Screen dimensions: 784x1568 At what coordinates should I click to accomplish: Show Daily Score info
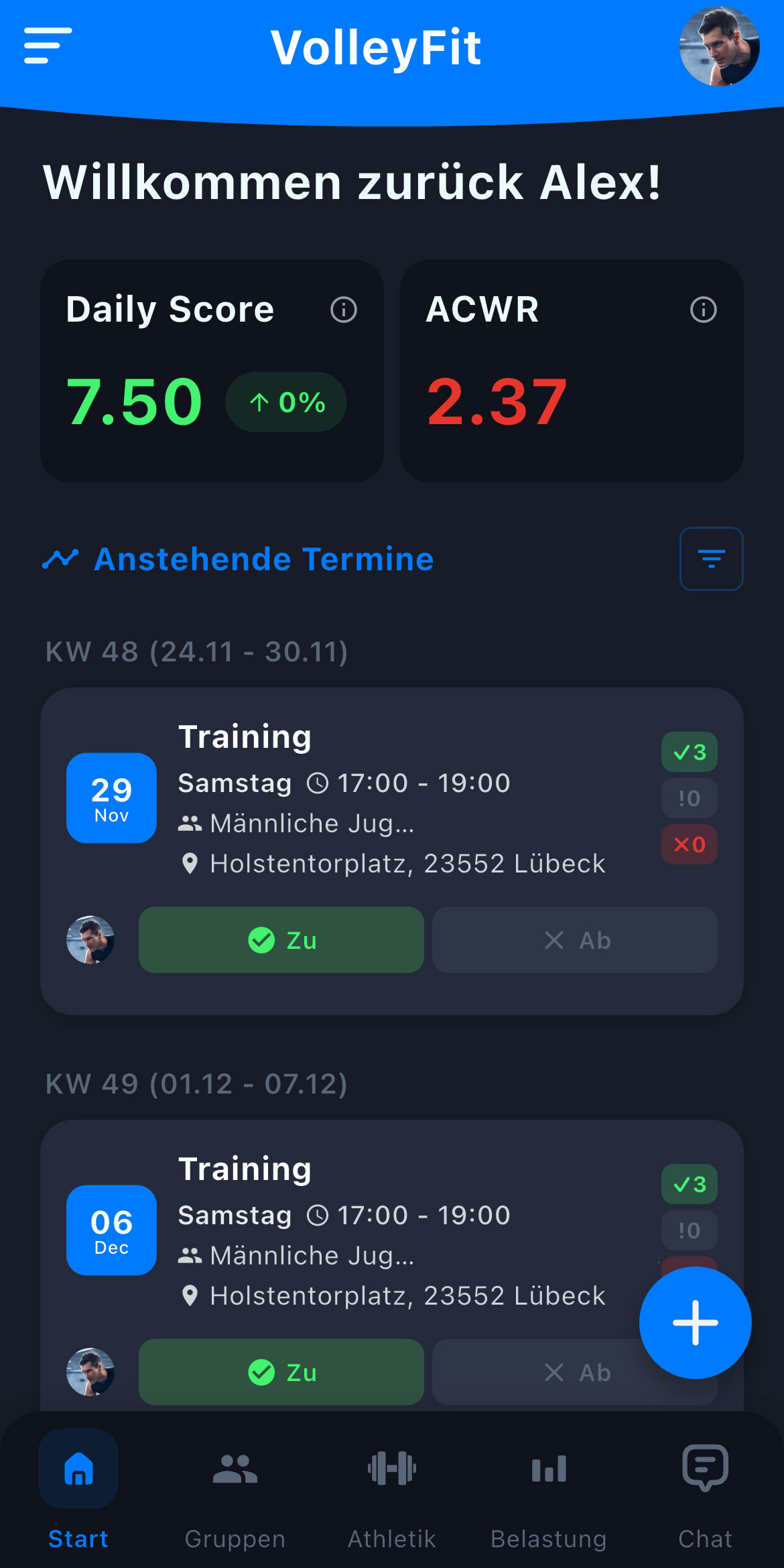pos(344,310)
